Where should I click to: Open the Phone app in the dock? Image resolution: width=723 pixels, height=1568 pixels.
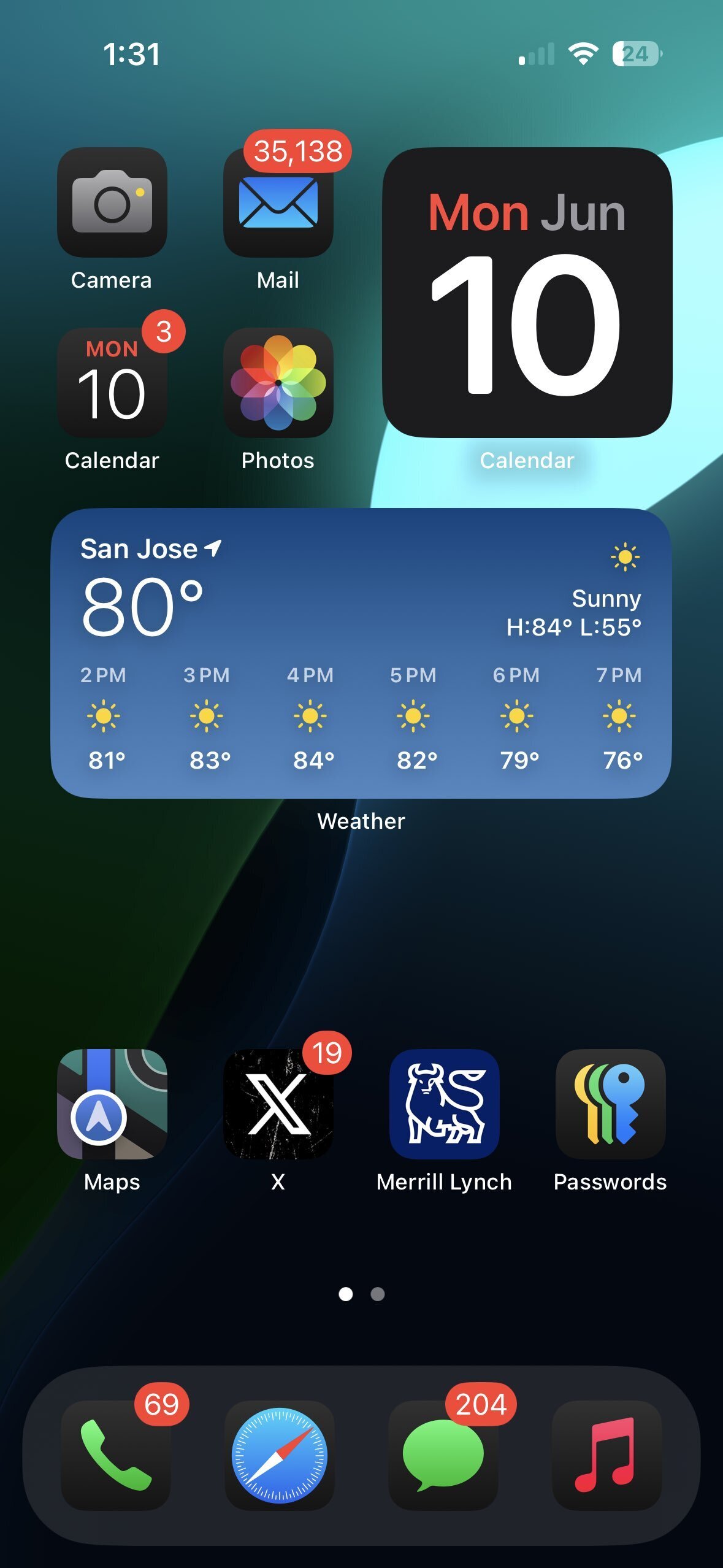point(116,1455)
